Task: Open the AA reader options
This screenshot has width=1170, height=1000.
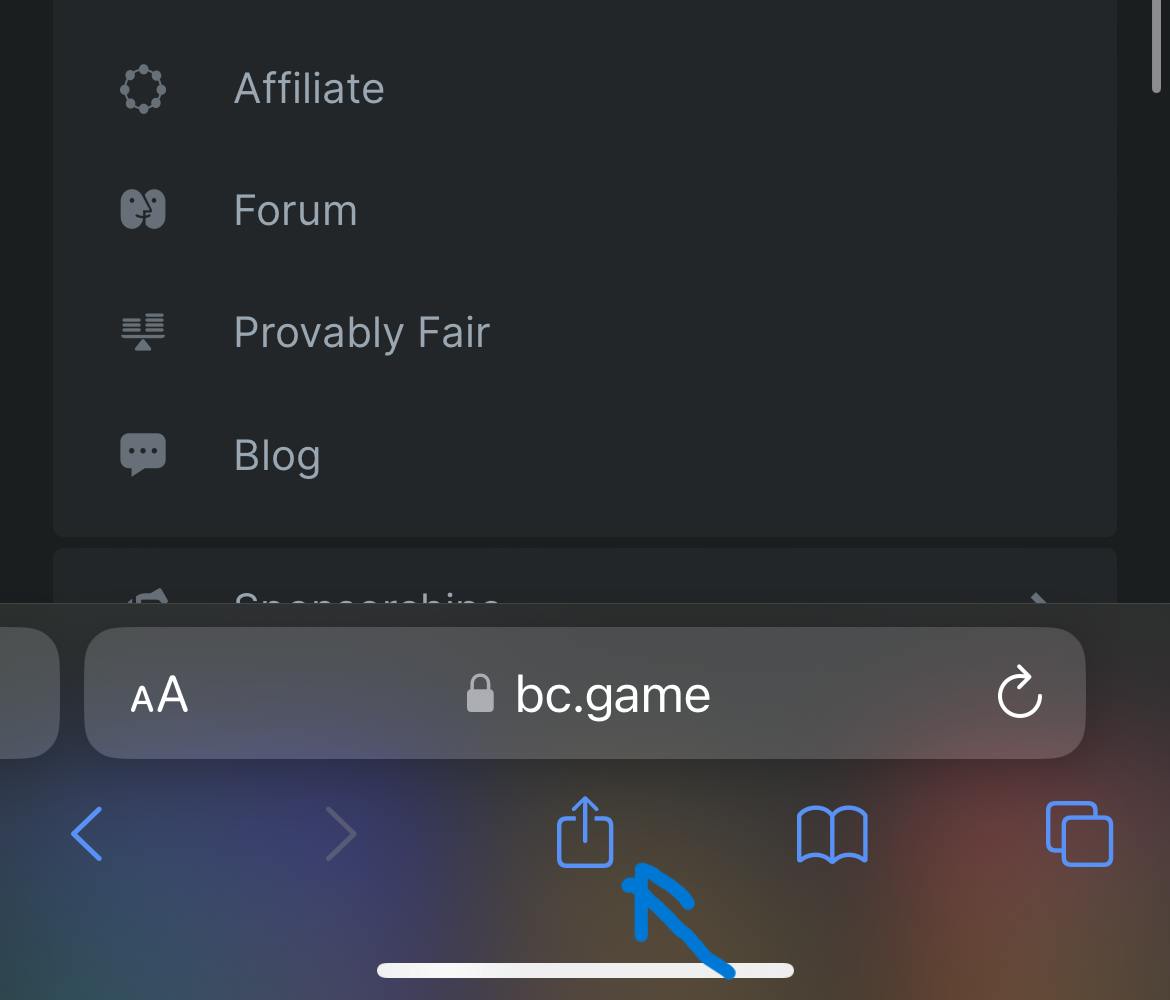Action: click(159, 694)
